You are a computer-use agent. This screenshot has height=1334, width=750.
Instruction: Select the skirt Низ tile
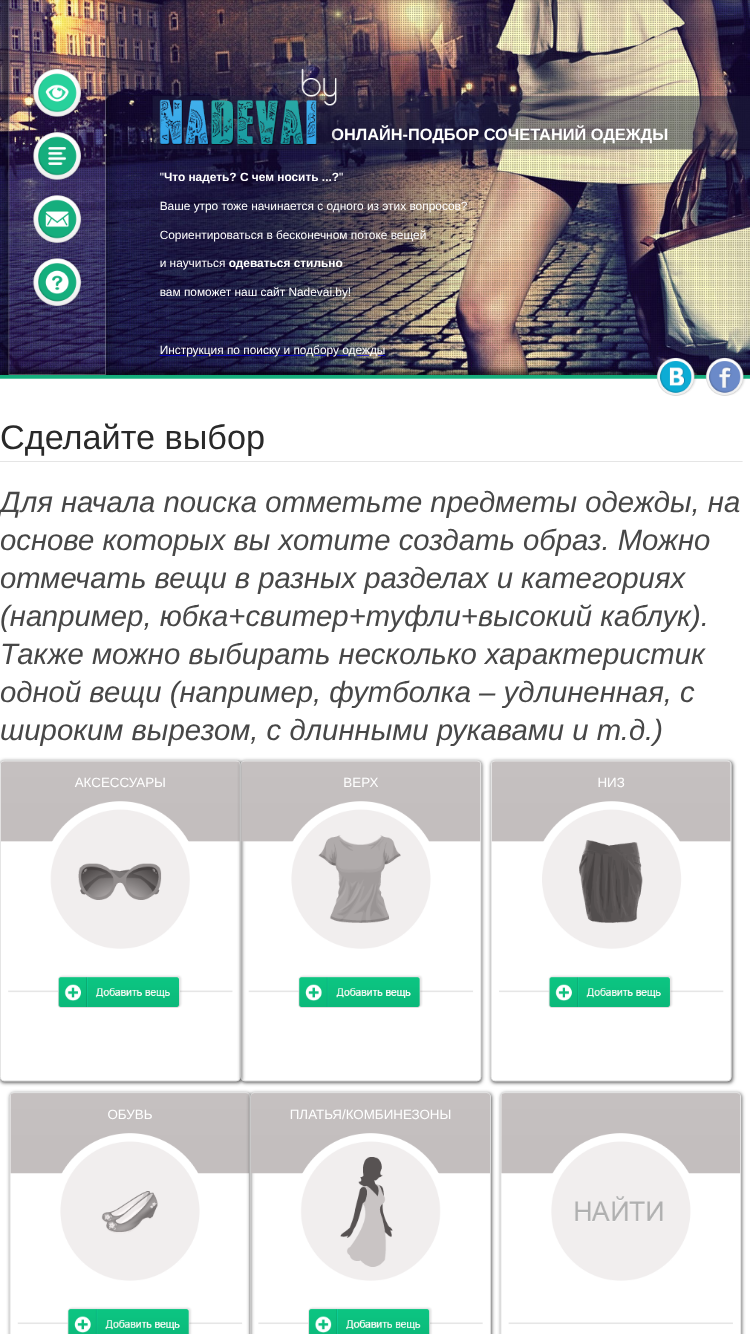point(611,879)
